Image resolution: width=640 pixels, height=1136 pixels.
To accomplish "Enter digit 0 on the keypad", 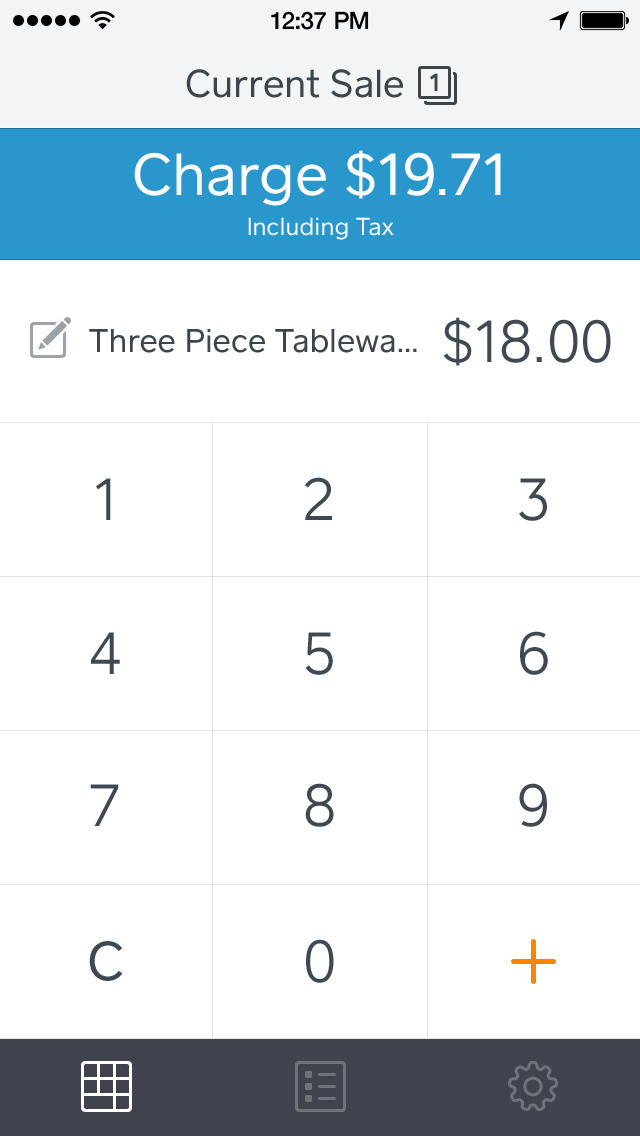I will (x=320, y=962).
